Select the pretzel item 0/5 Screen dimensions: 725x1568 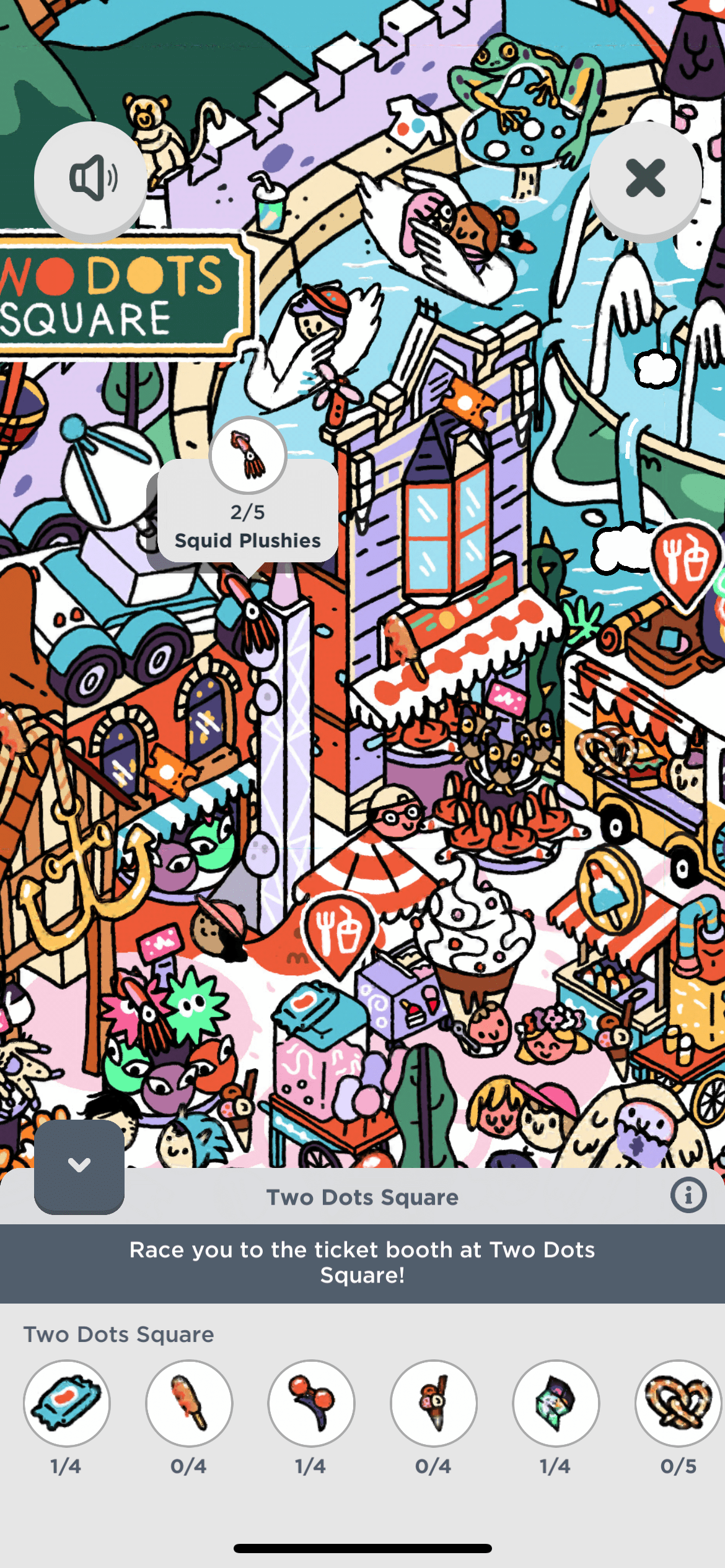coord(678,1403)
